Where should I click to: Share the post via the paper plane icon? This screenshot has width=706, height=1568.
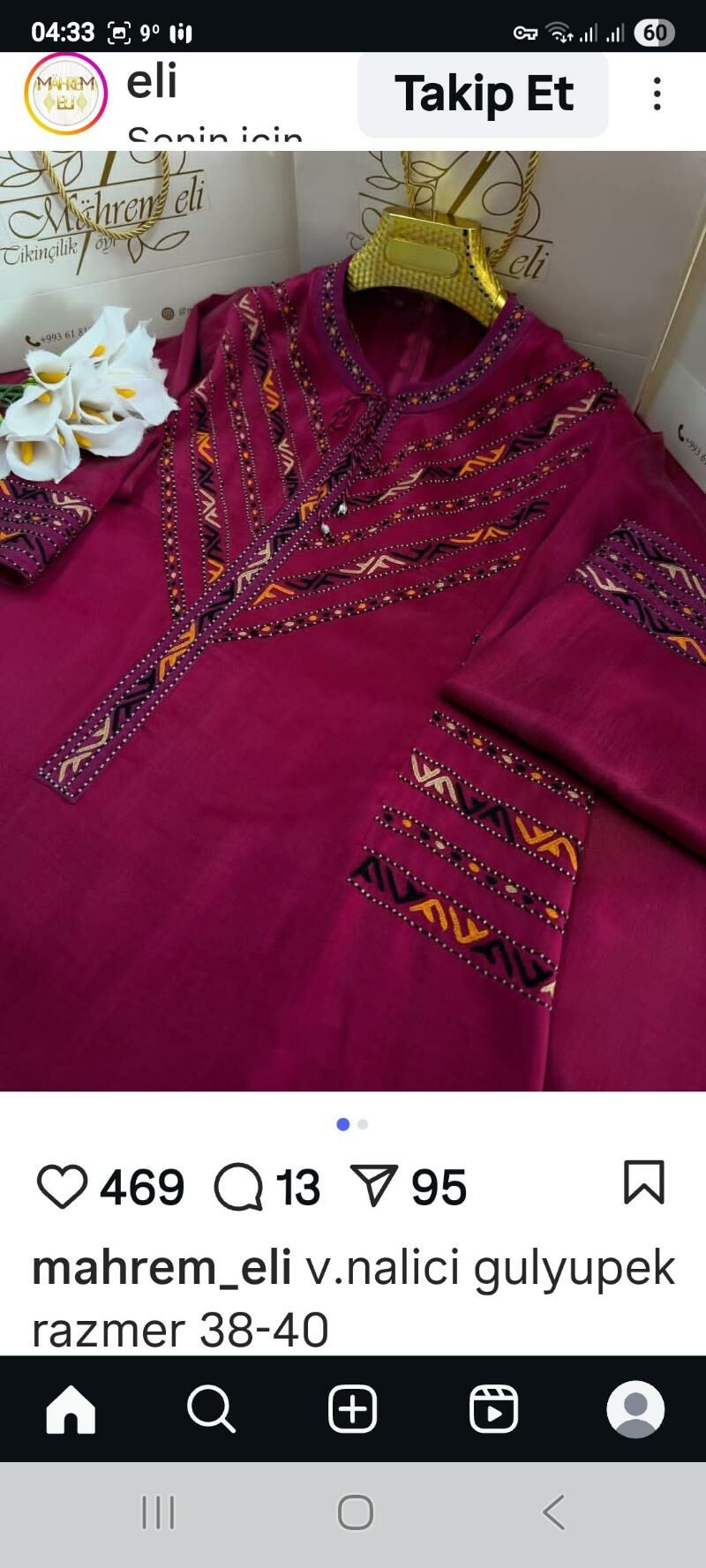click(x=374, y=1185)
